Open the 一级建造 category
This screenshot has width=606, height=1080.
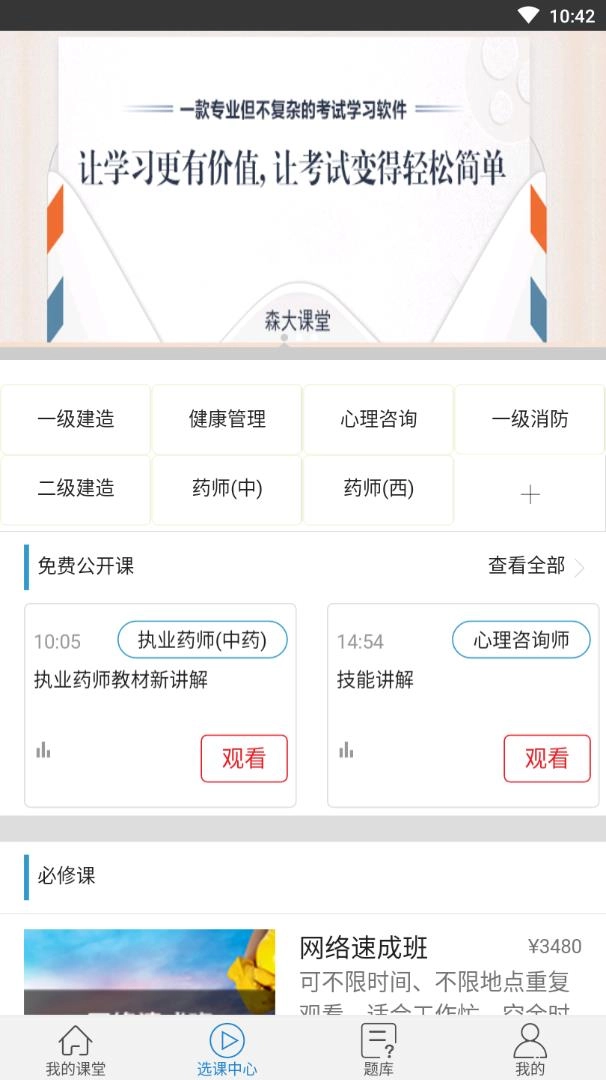pyautogui.click(x=76, y=419)
